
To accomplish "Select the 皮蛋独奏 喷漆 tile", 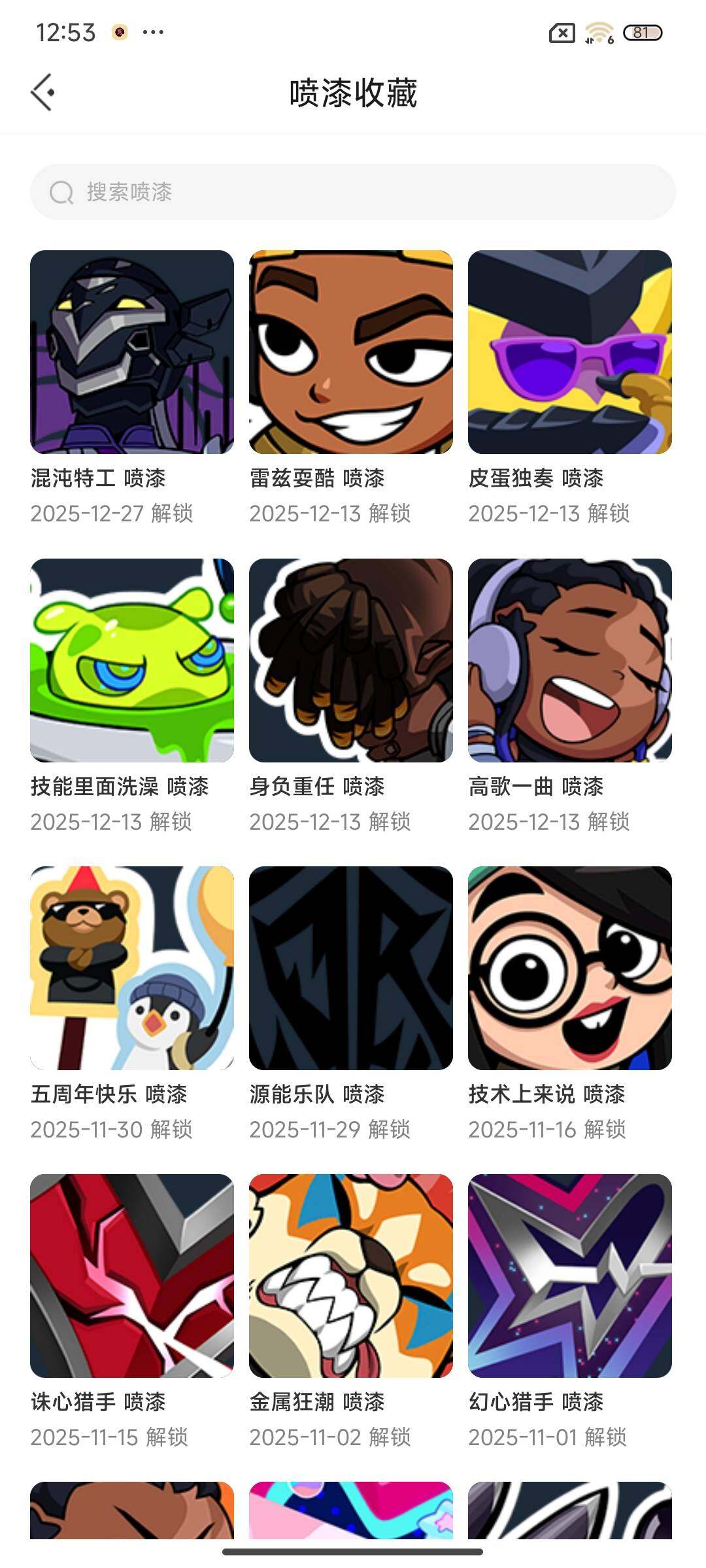I will [570, 352].
